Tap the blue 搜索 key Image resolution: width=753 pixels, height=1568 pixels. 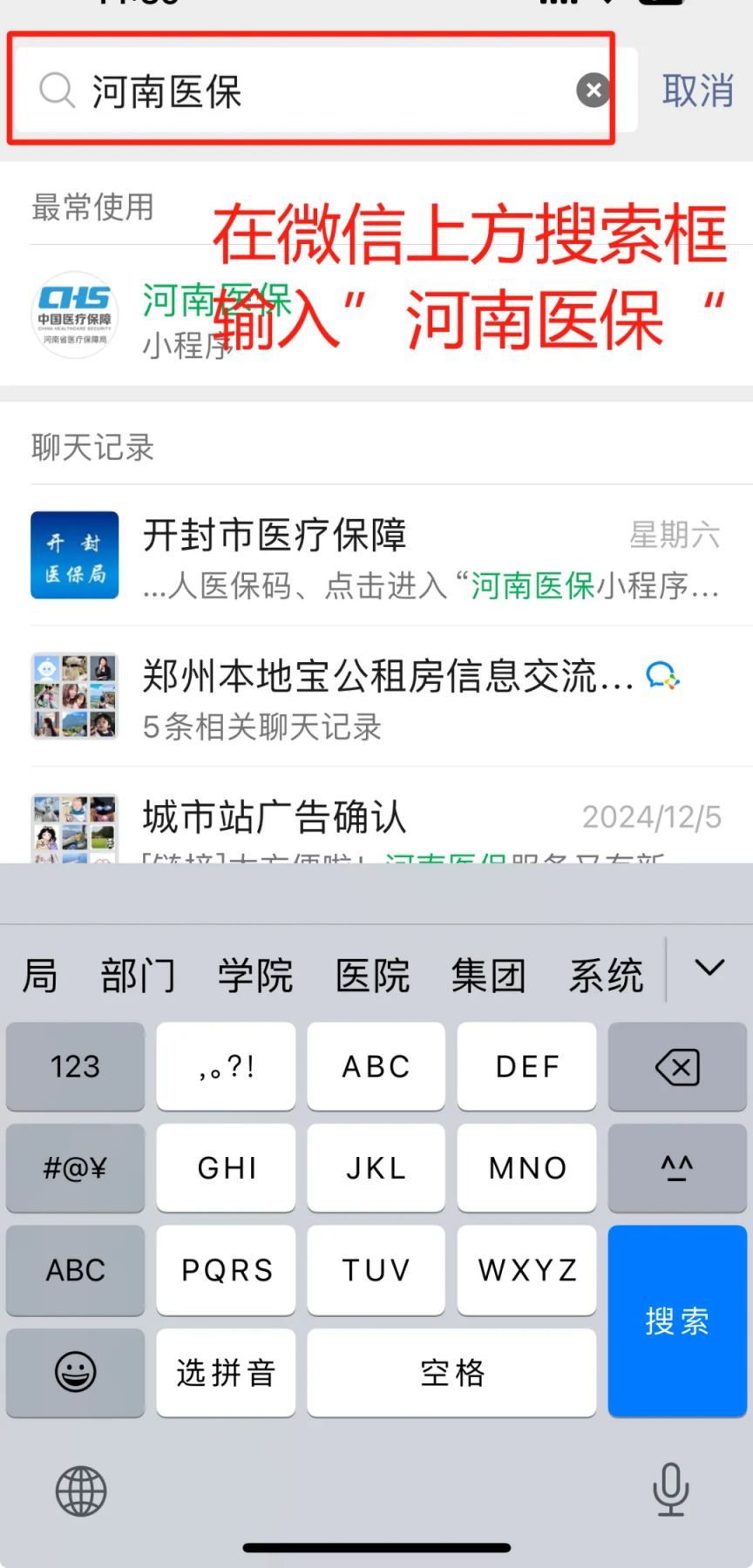[677, 1321]
